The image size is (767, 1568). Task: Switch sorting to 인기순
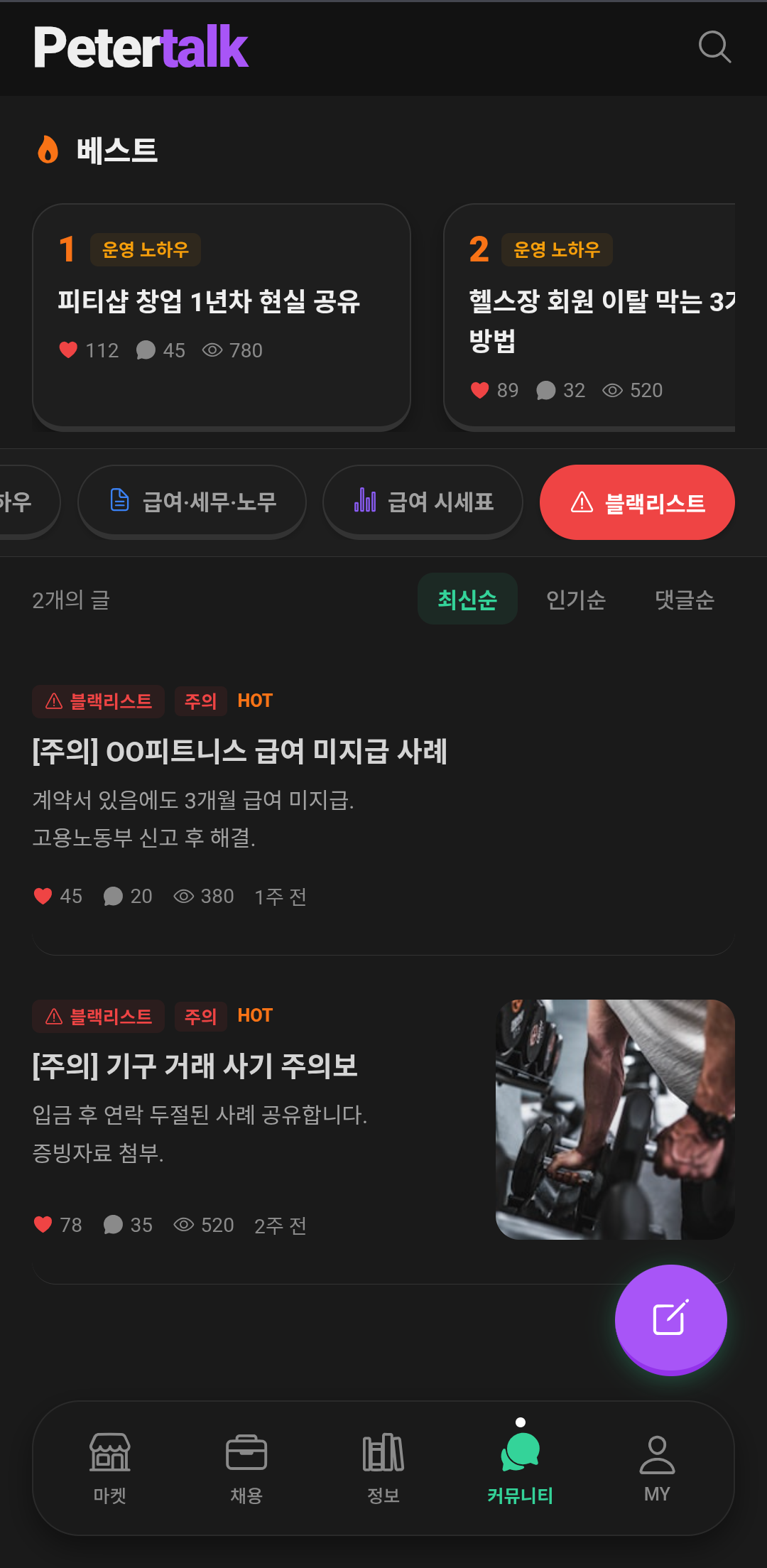(x=577, y=600)
